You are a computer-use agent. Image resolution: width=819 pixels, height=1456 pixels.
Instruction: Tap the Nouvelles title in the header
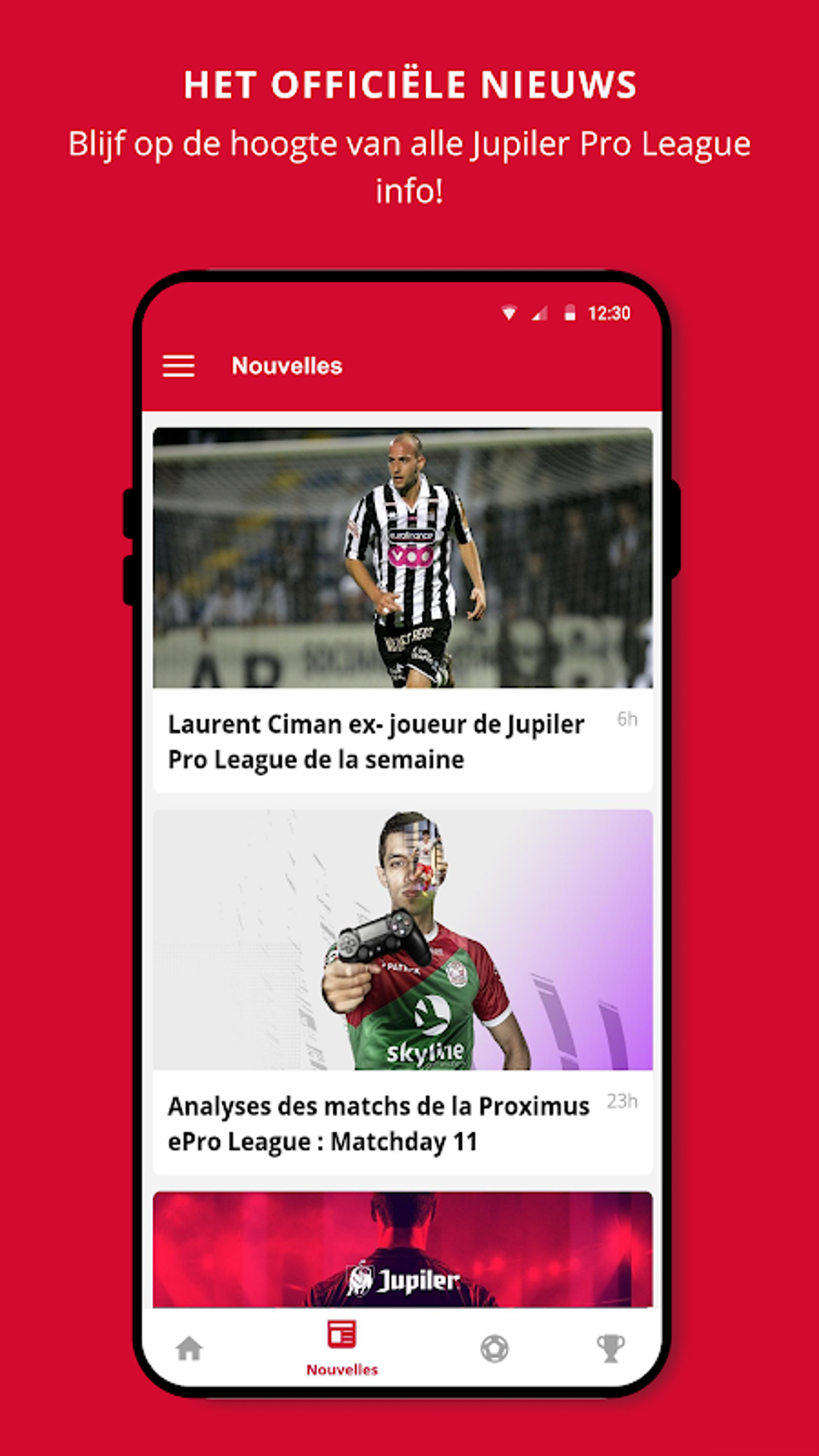pos(287,366)
